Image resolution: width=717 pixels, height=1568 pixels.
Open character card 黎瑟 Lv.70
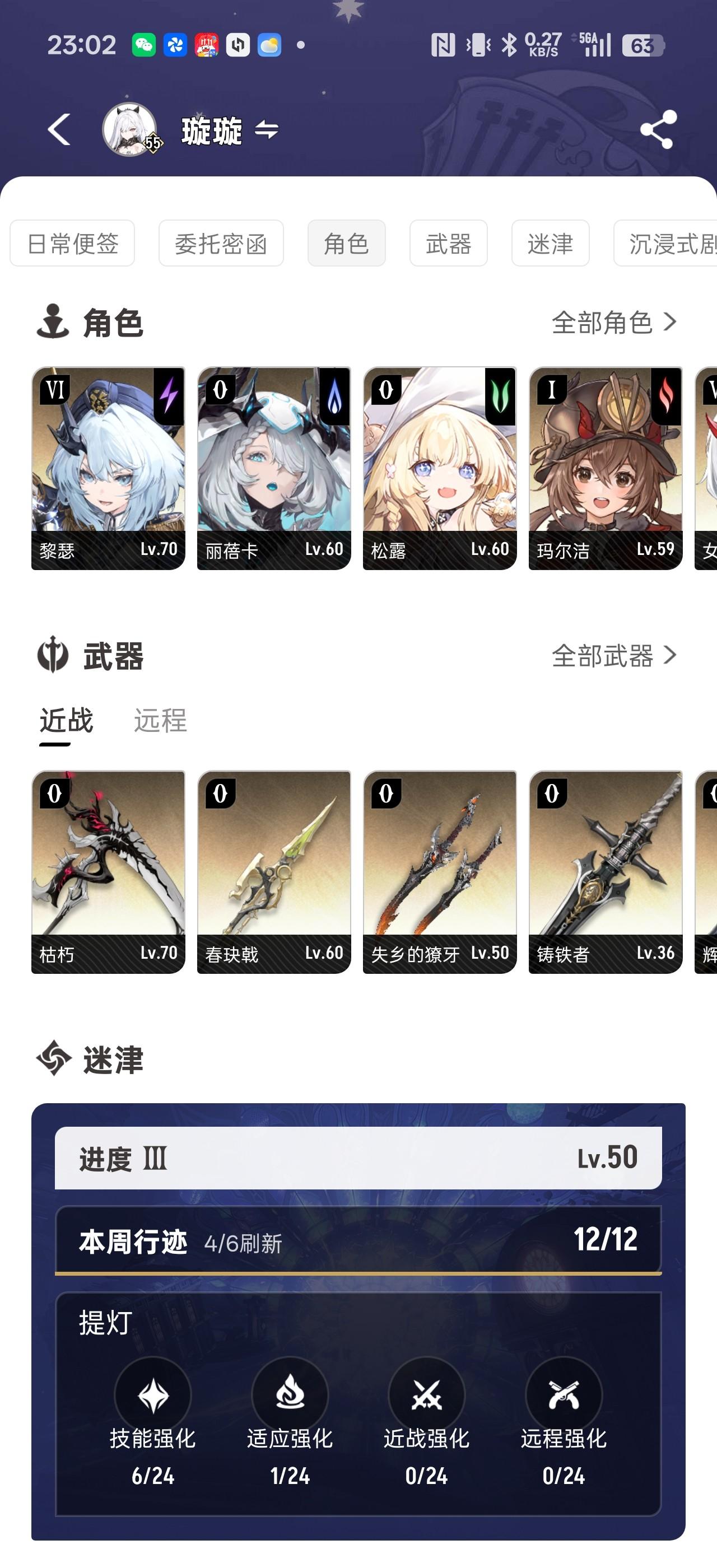tap(108, 468)
